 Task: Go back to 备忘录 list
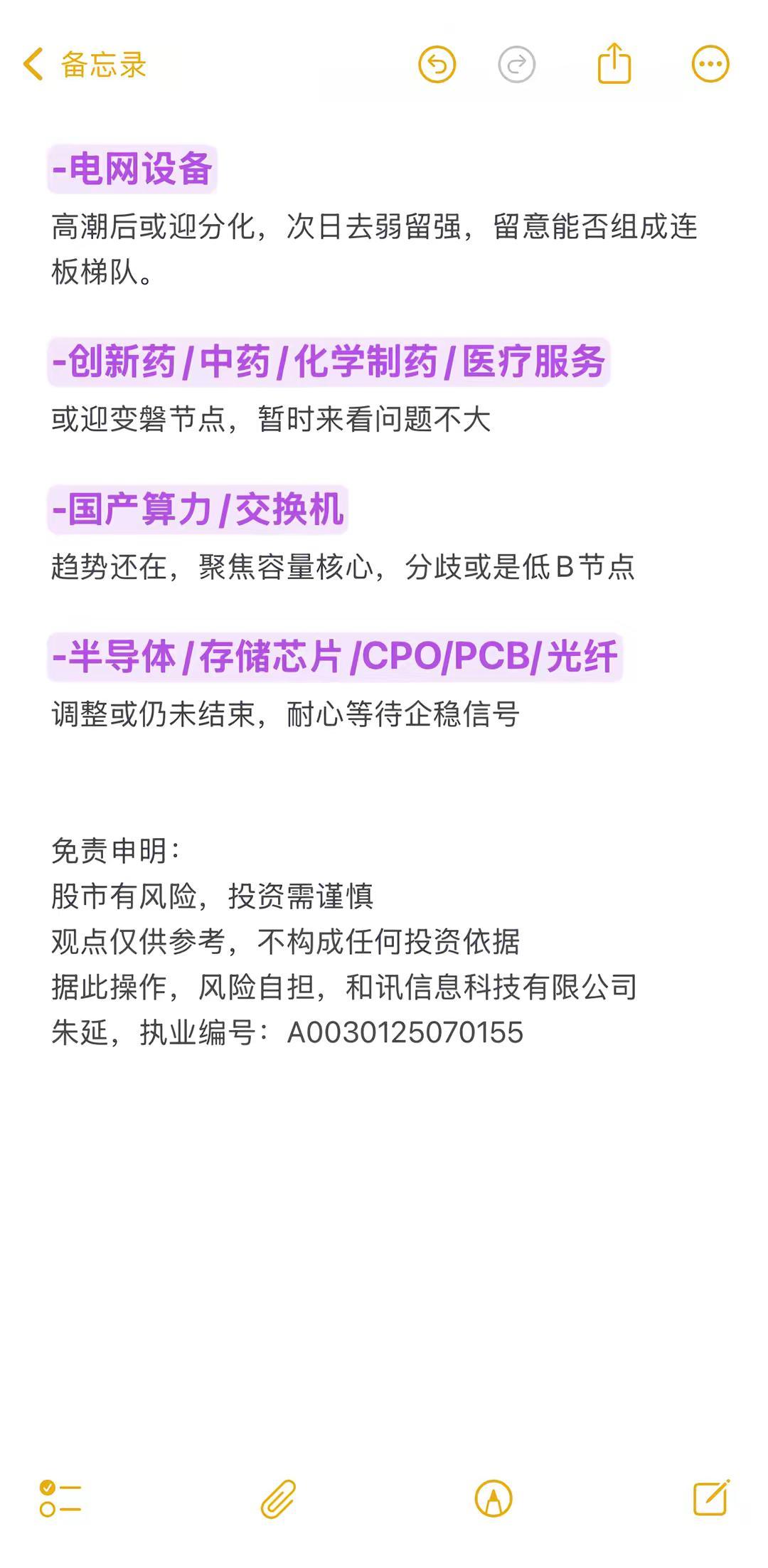[x=85, y=65]
